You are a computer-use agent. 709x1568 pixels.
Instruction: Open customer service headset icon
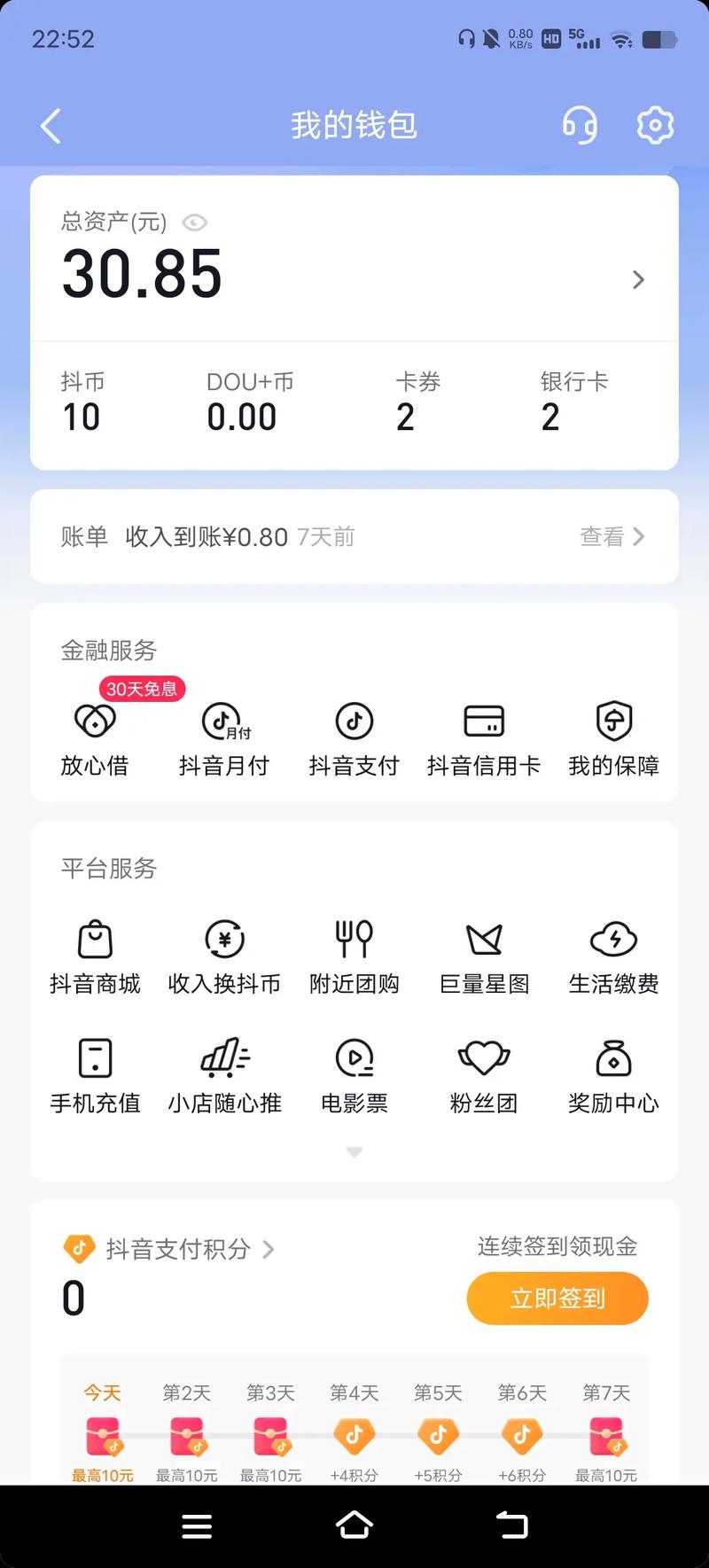[x=580, y=125]
